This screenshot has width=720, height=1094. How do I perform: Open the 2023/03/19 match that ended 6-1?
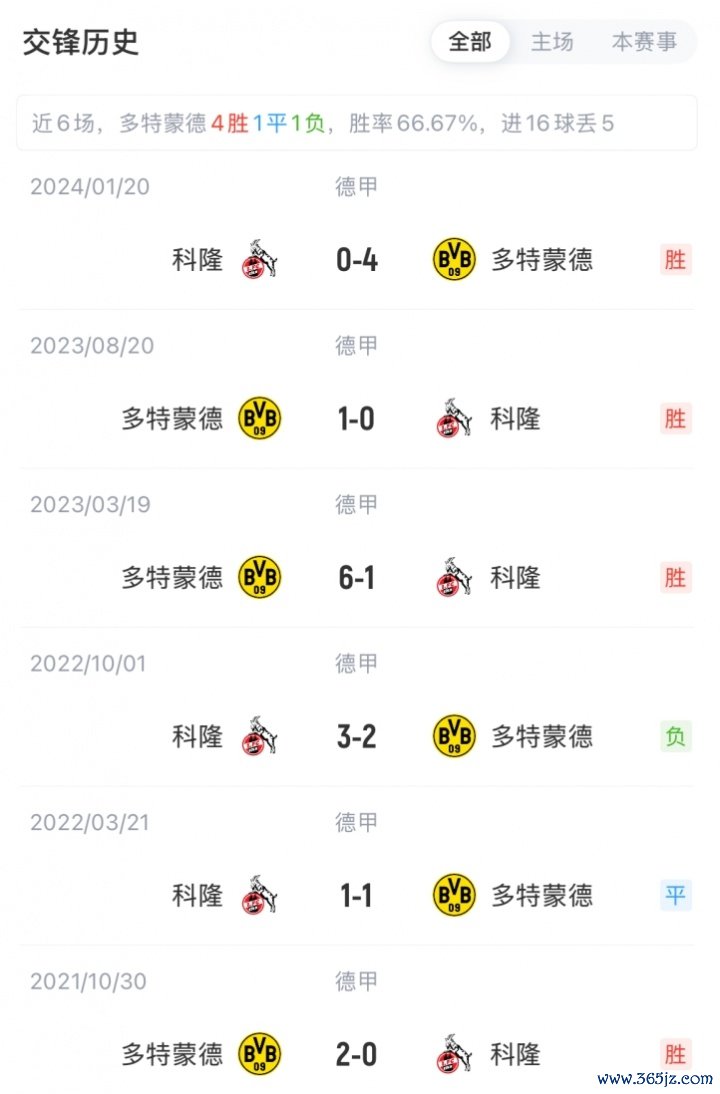click(356, 578)
